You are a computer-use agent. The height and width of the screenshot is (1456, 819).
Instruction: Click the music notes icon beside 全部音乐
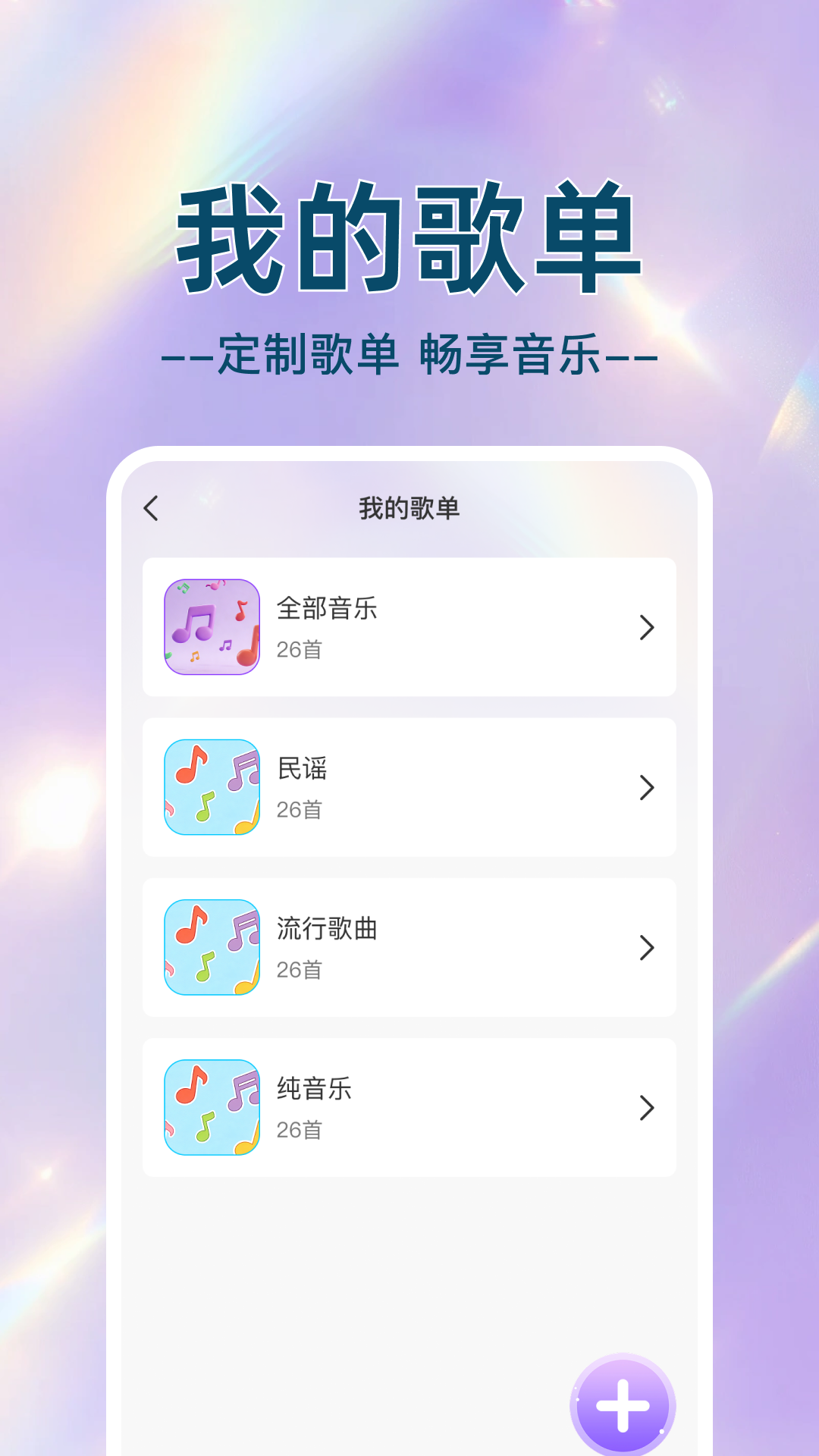coord(211,627)
